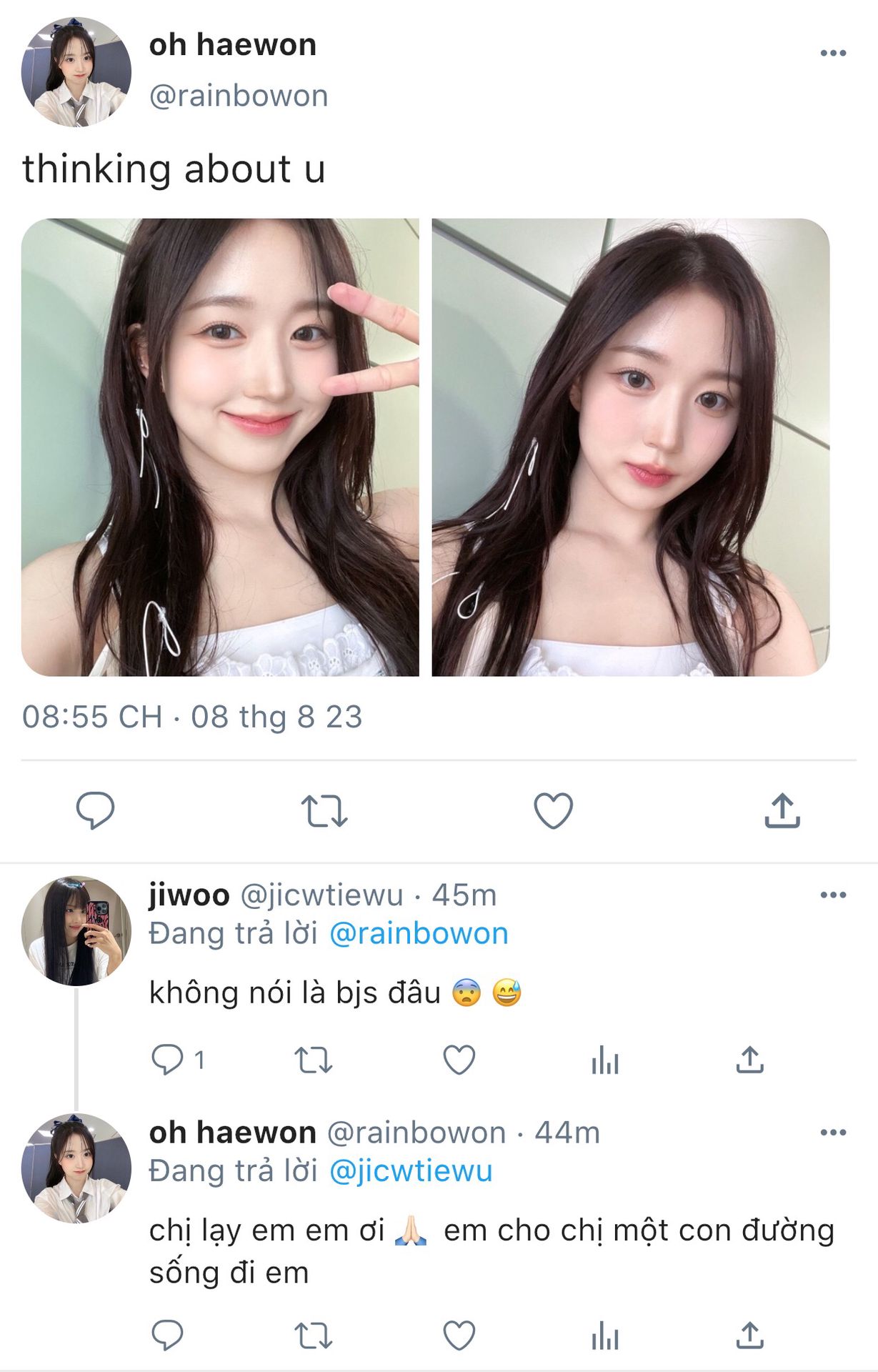View analytics for jiwoo's reply
Screen dimensions: 878x1372
(x=604, y=1060)
